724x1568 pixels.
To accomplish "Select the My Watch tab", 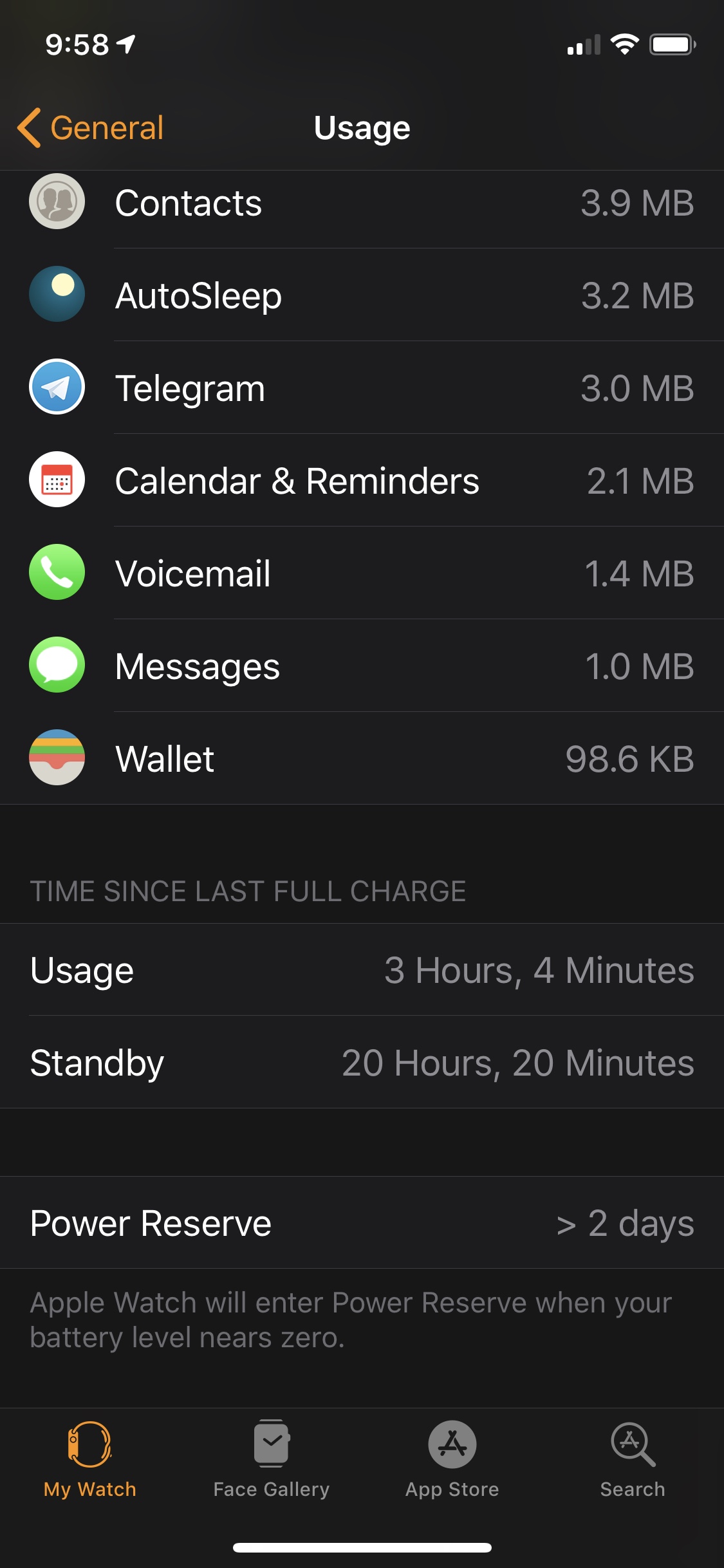I will pos(90,1459).
